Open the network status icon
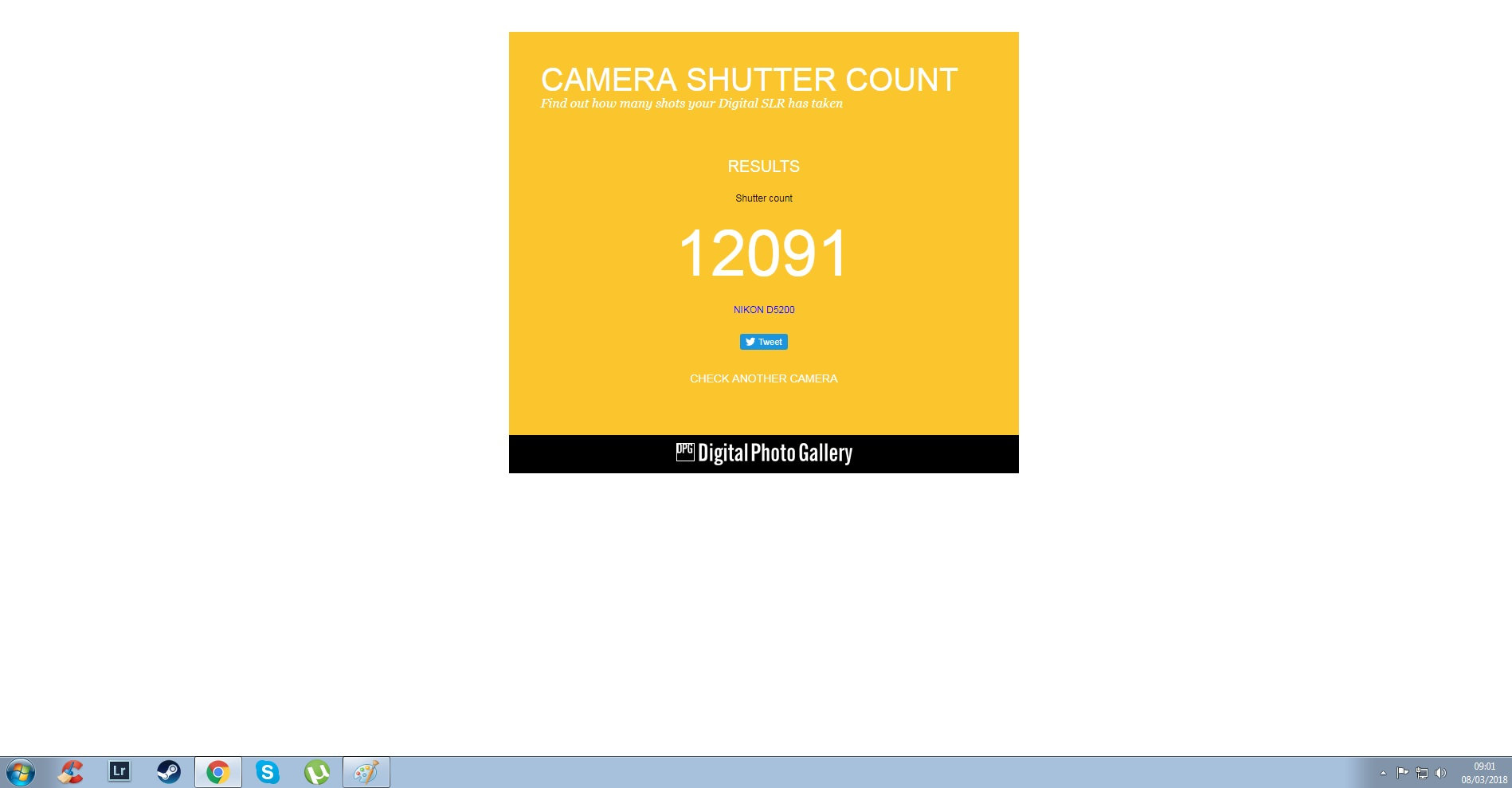The width and height of the screenshot is (1512, 788). click(x=1421, y=773)
